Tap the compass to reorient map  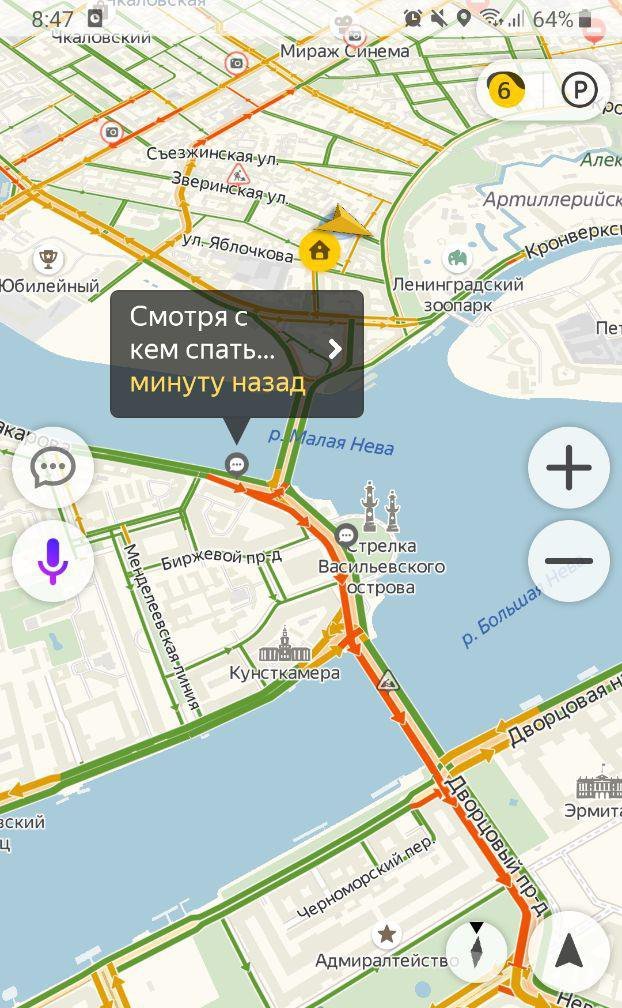coord(477,948)
